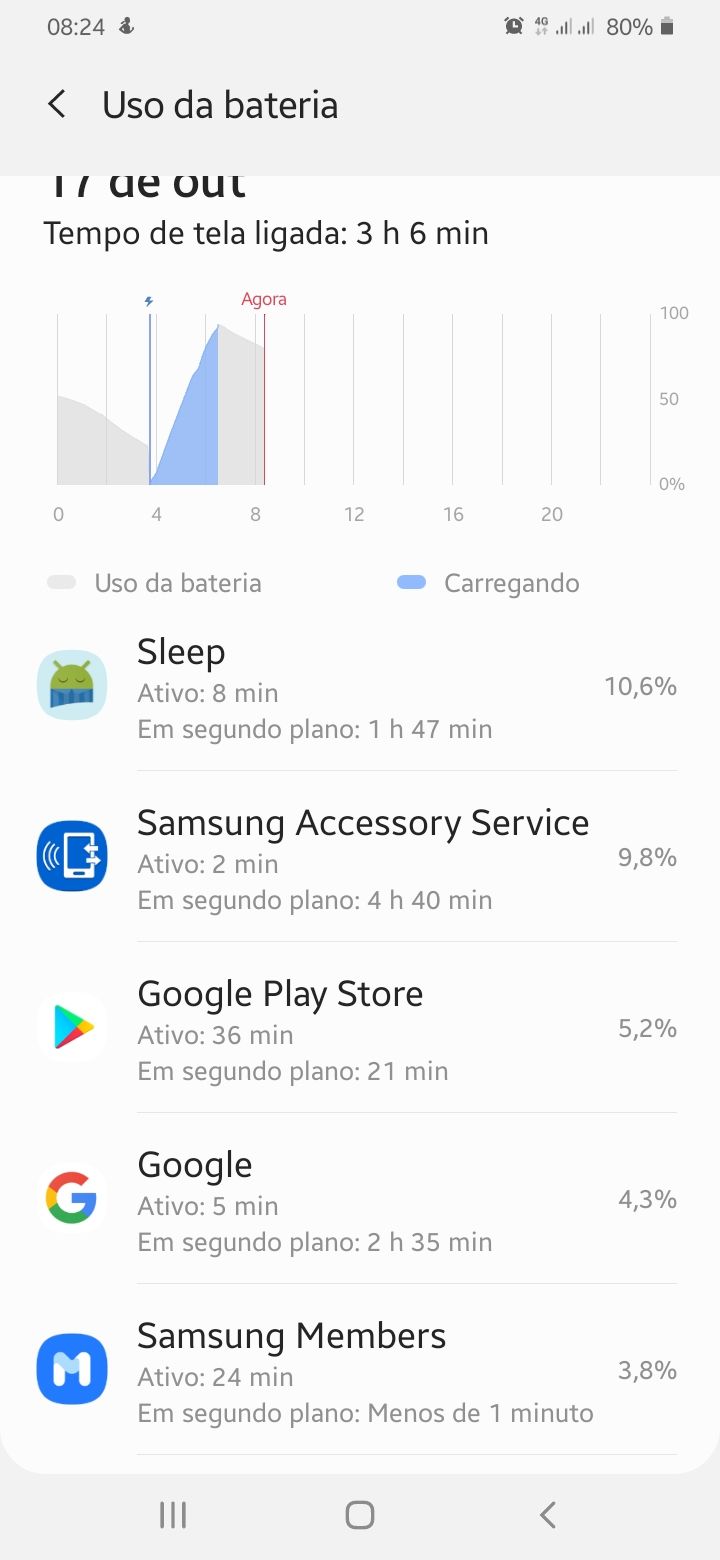Tap the Google app icon
Image resolution: width=720 pixels, height=1560 pixels.
(71, 1198)
